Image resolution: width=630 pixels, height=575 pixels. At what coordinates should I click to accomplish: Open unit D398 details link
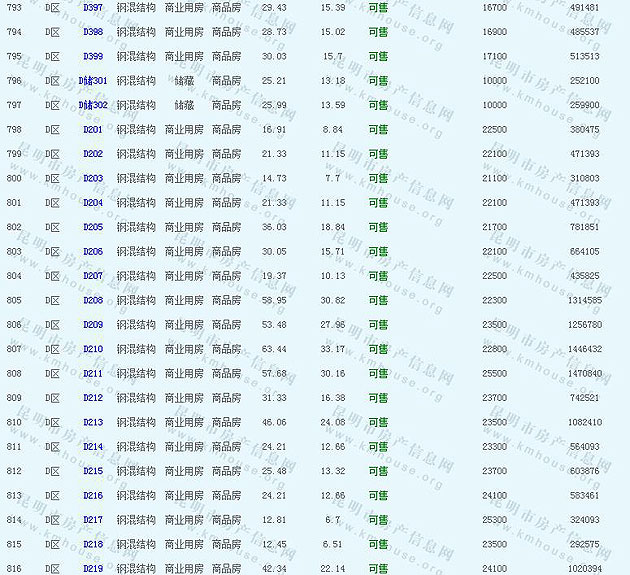[92, 32]
